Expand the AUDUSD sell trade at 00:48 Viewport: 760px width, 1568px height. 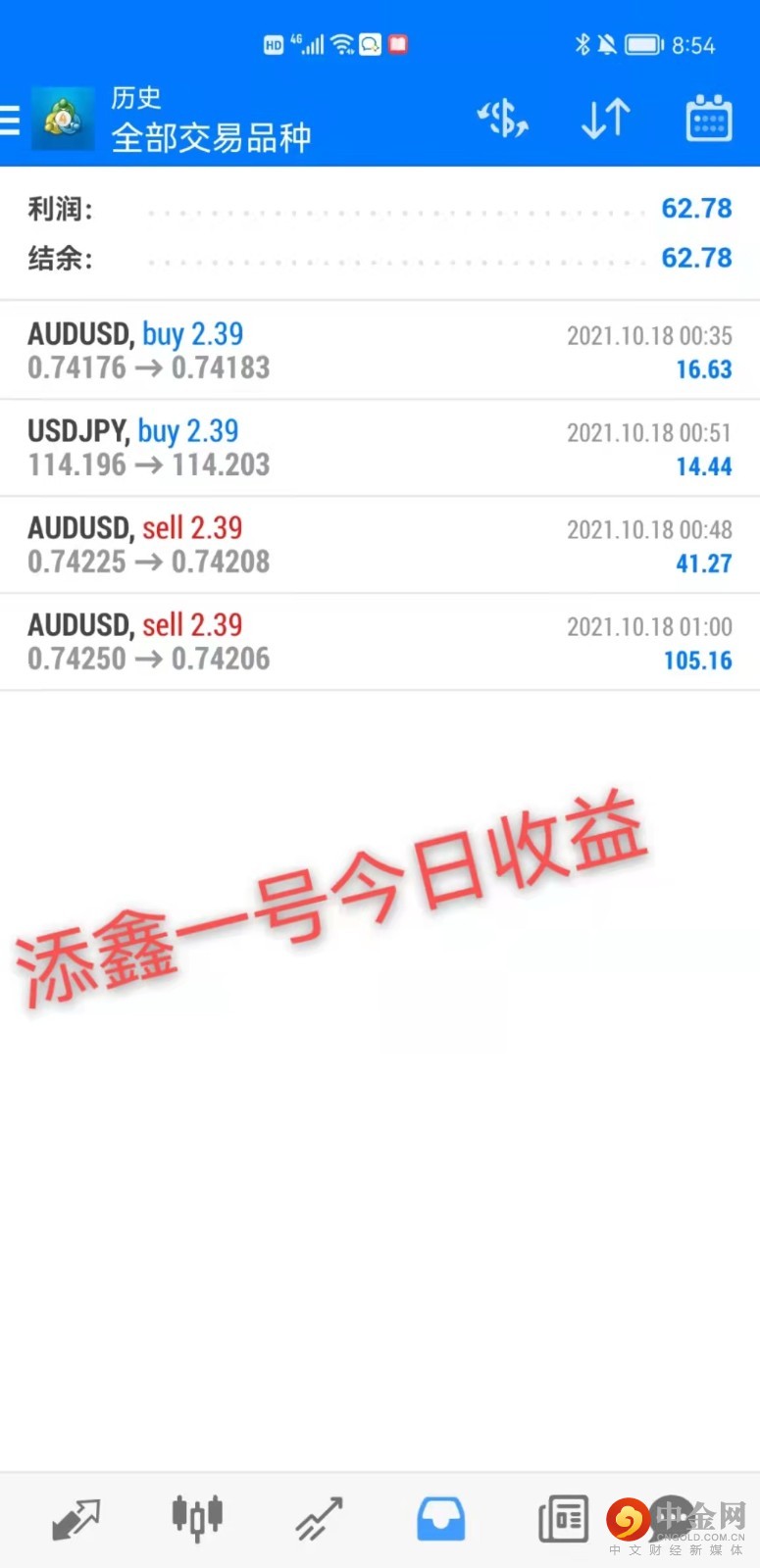[x=380, y=545]
